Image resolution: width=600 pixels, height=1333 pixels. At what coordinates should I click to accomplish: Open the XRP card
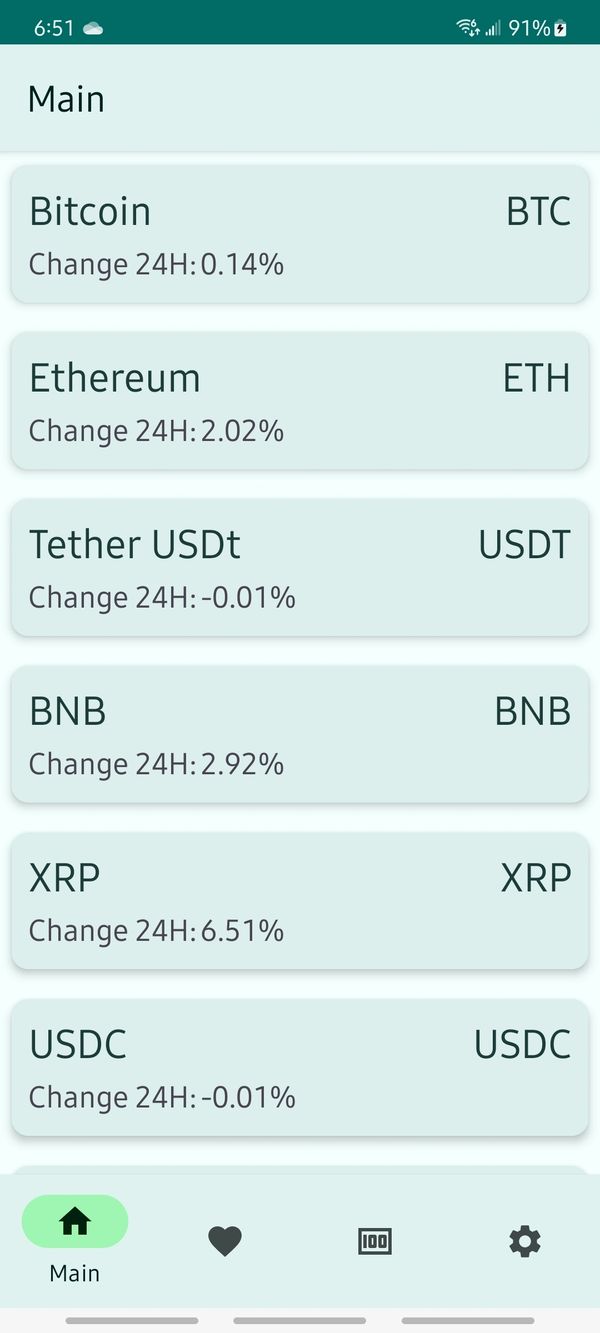coord(300,901)
